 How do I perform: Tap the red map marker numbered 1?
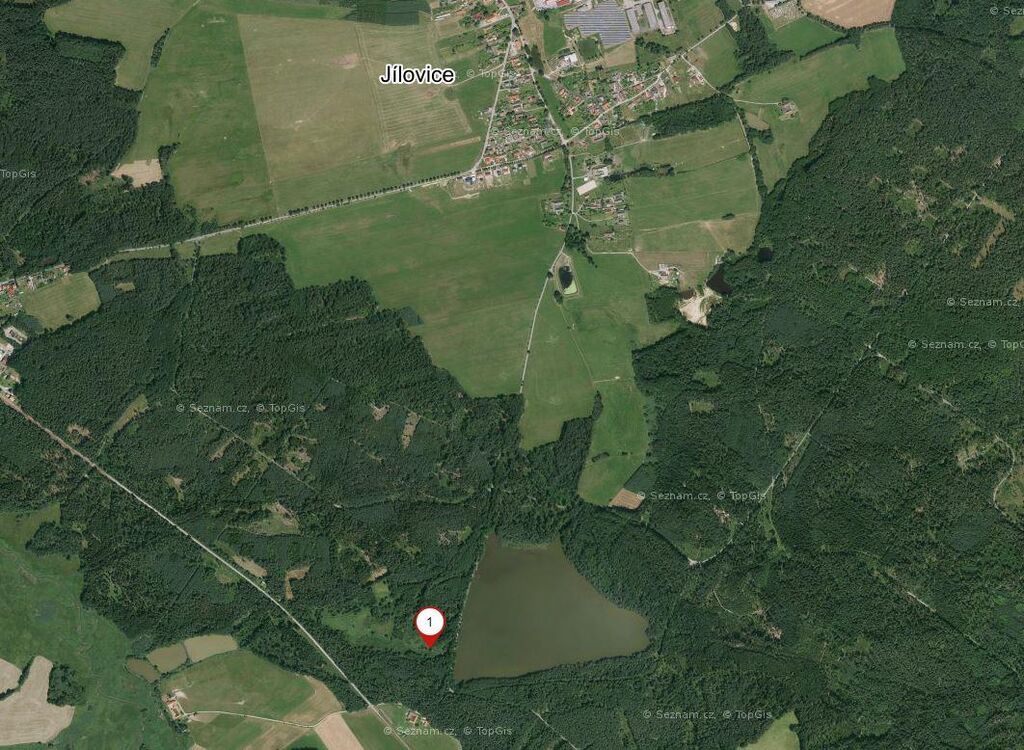[x=429, y=624]
